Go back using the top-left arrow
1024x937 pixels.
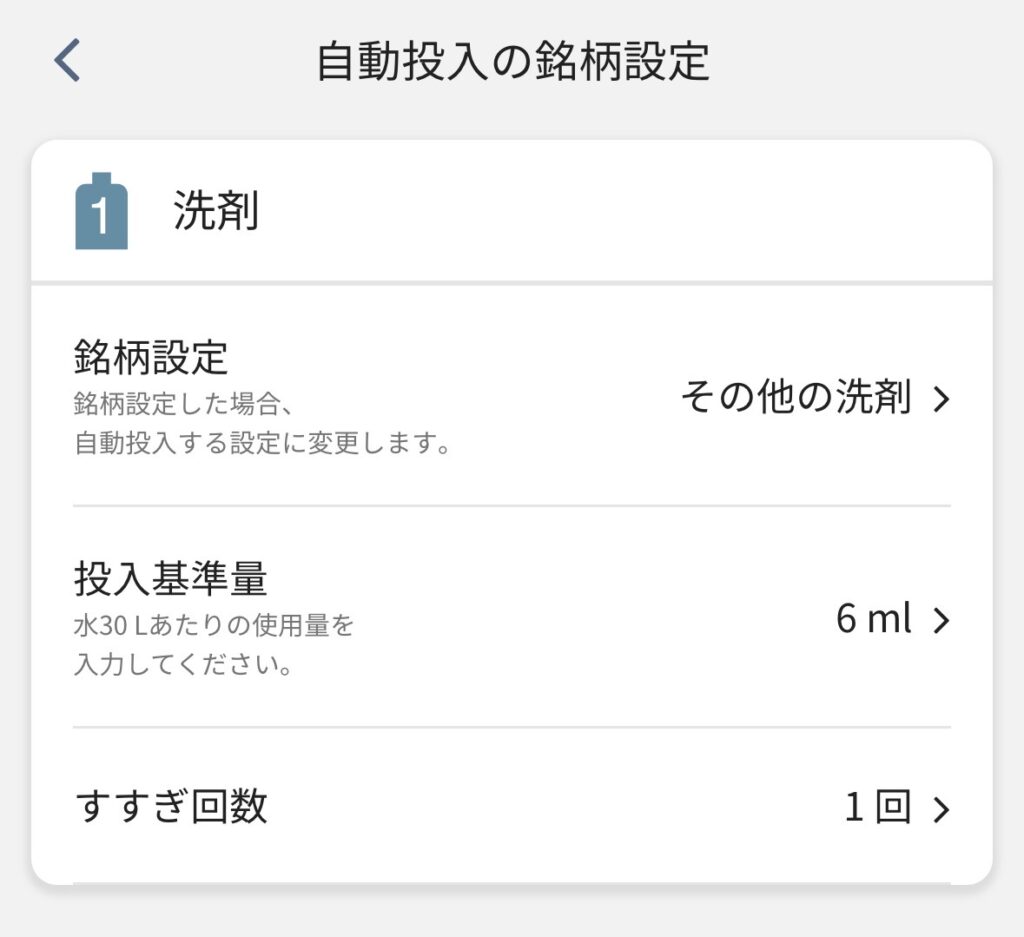(67, 61)
